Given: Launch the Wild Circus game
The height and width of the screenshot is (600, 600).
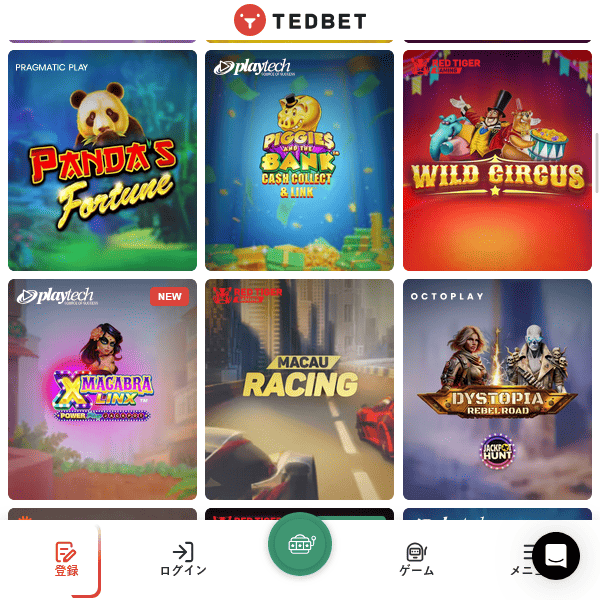Looking at the screenshot, I should point(497,160).
